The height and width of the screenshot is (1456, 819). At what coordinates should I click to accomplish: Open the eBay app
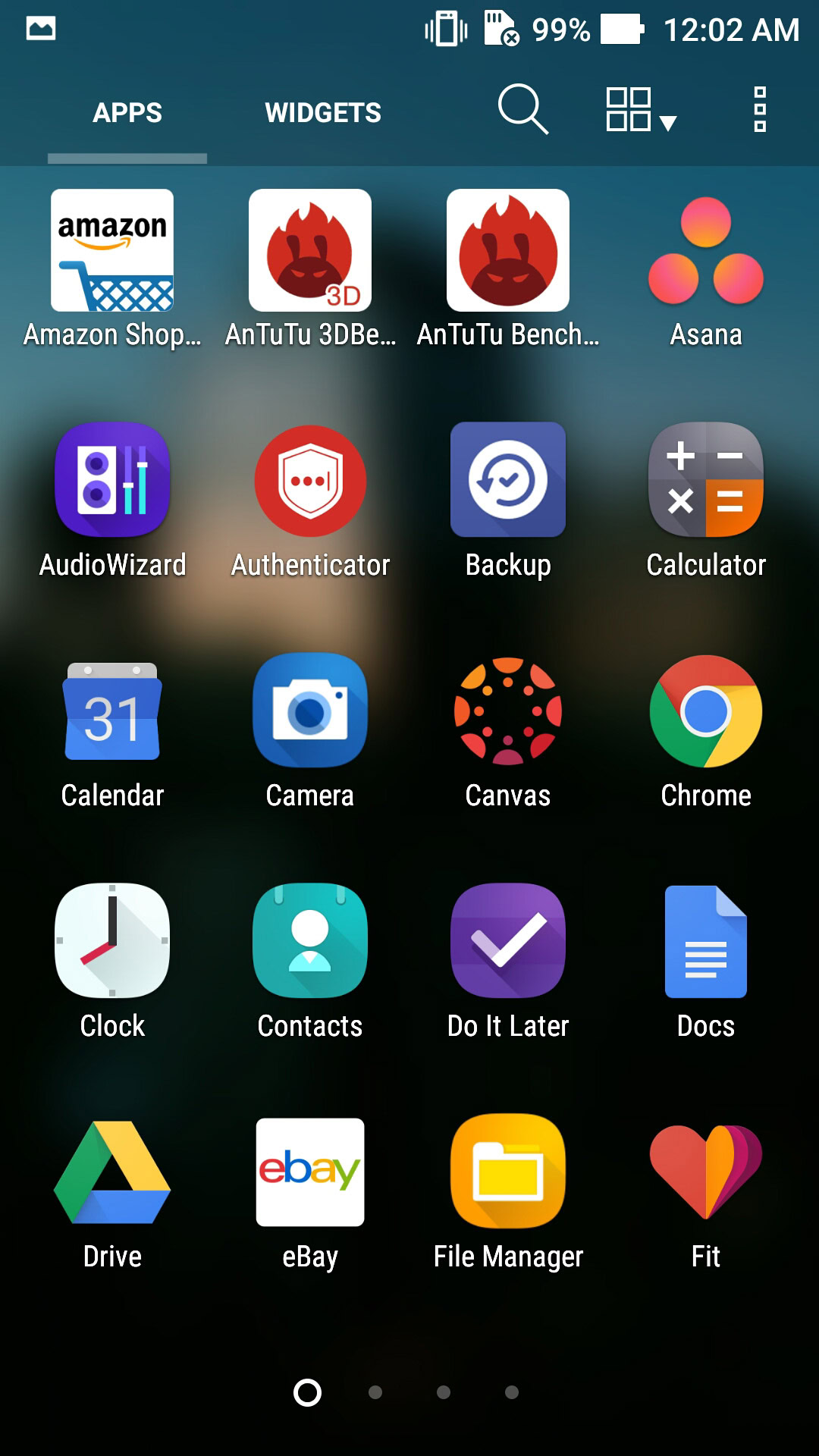pyautogui.click(x=310, y=1173)
